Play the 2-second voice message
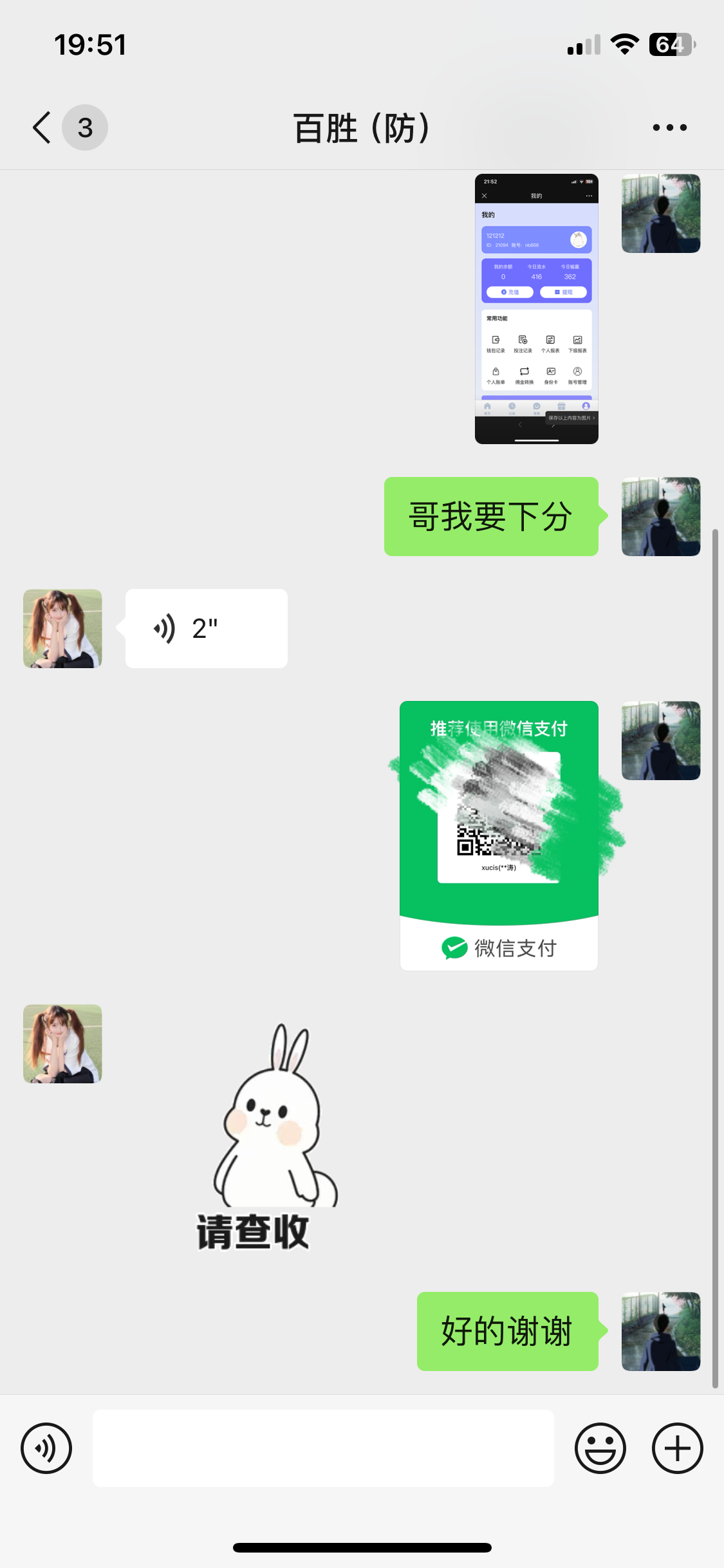Image resolution: width=724 pixels, height=1568 pixels. pos(206,628)
